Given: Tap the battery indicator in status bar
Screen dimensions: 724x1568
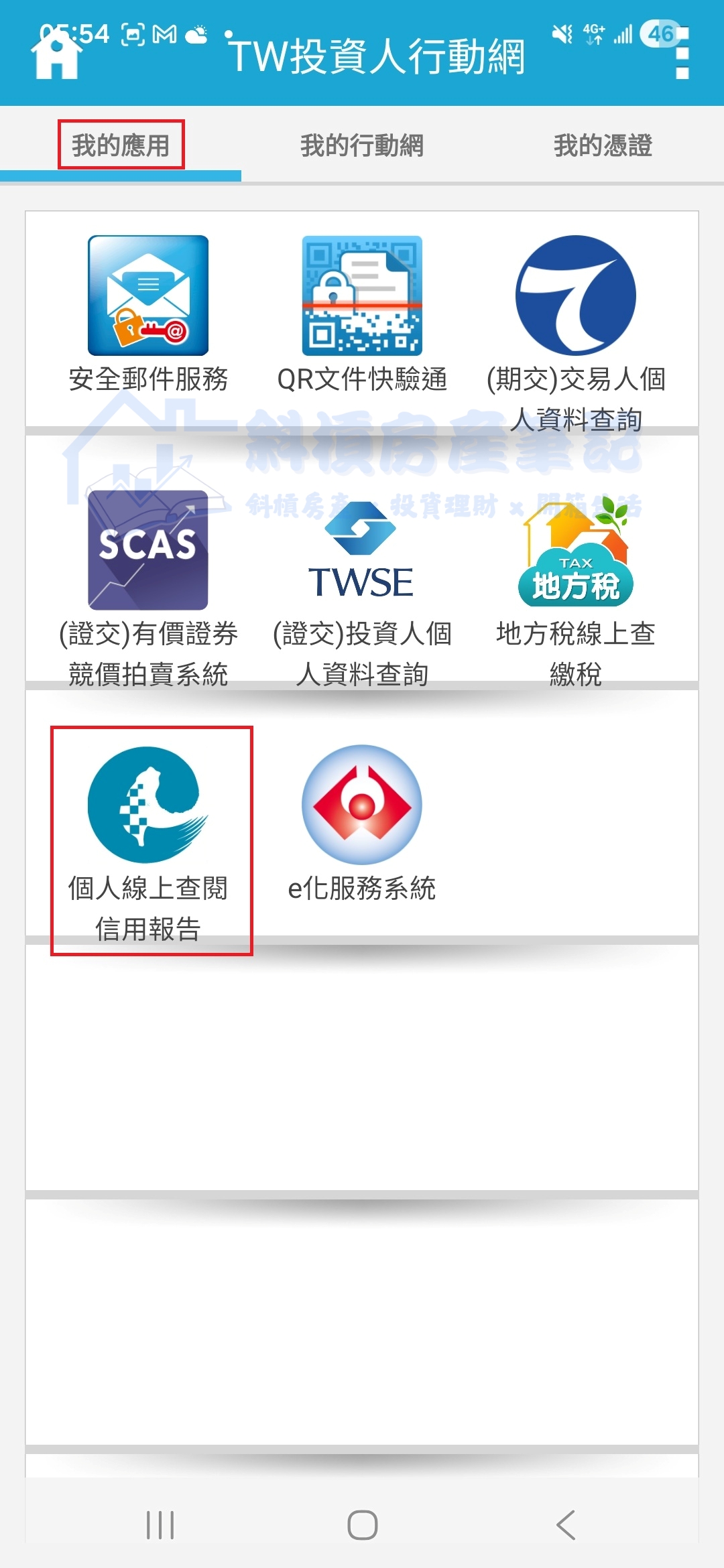Looking at the screenshot, I should tap(659, 35).
